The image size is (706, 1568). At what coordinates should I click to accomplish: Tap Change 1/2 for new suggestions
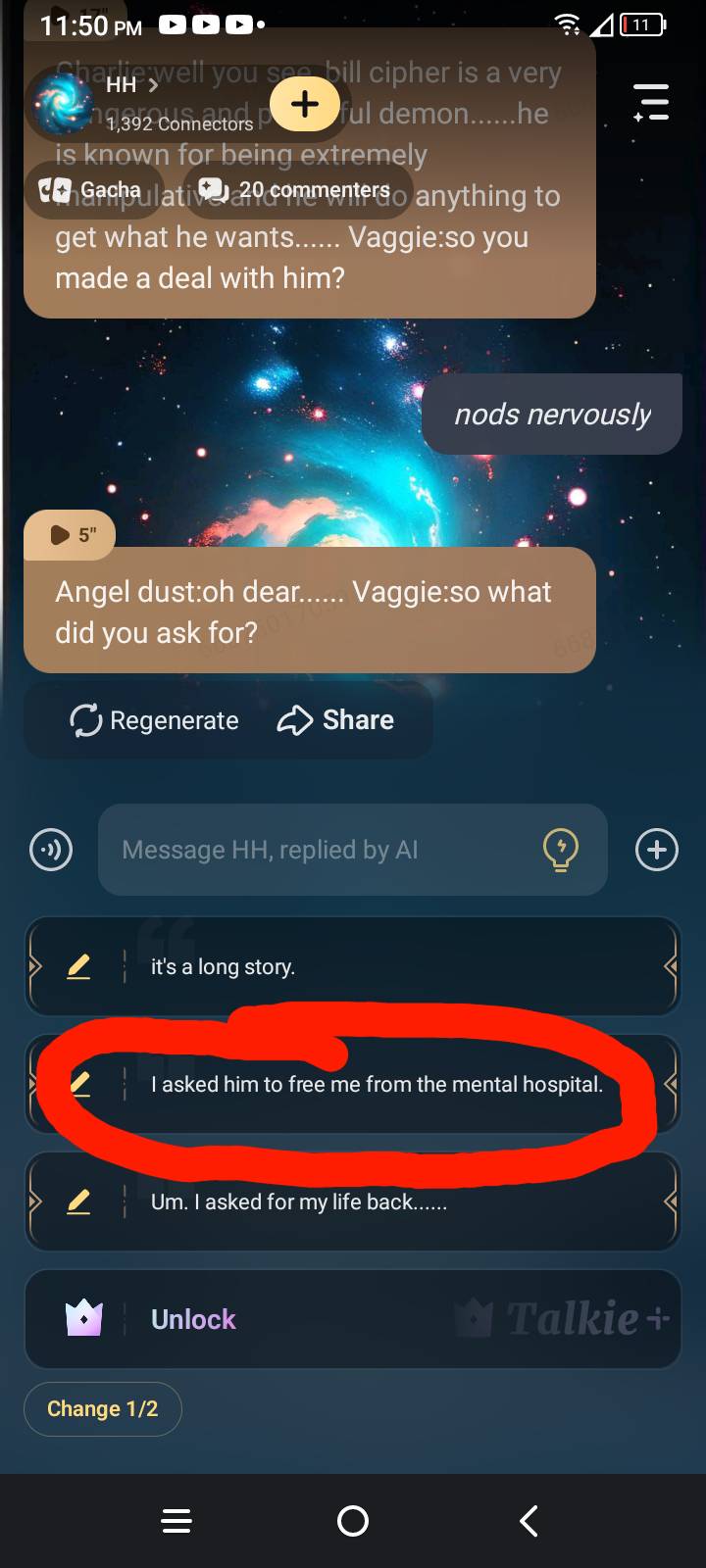click(x=103, y=1409)
